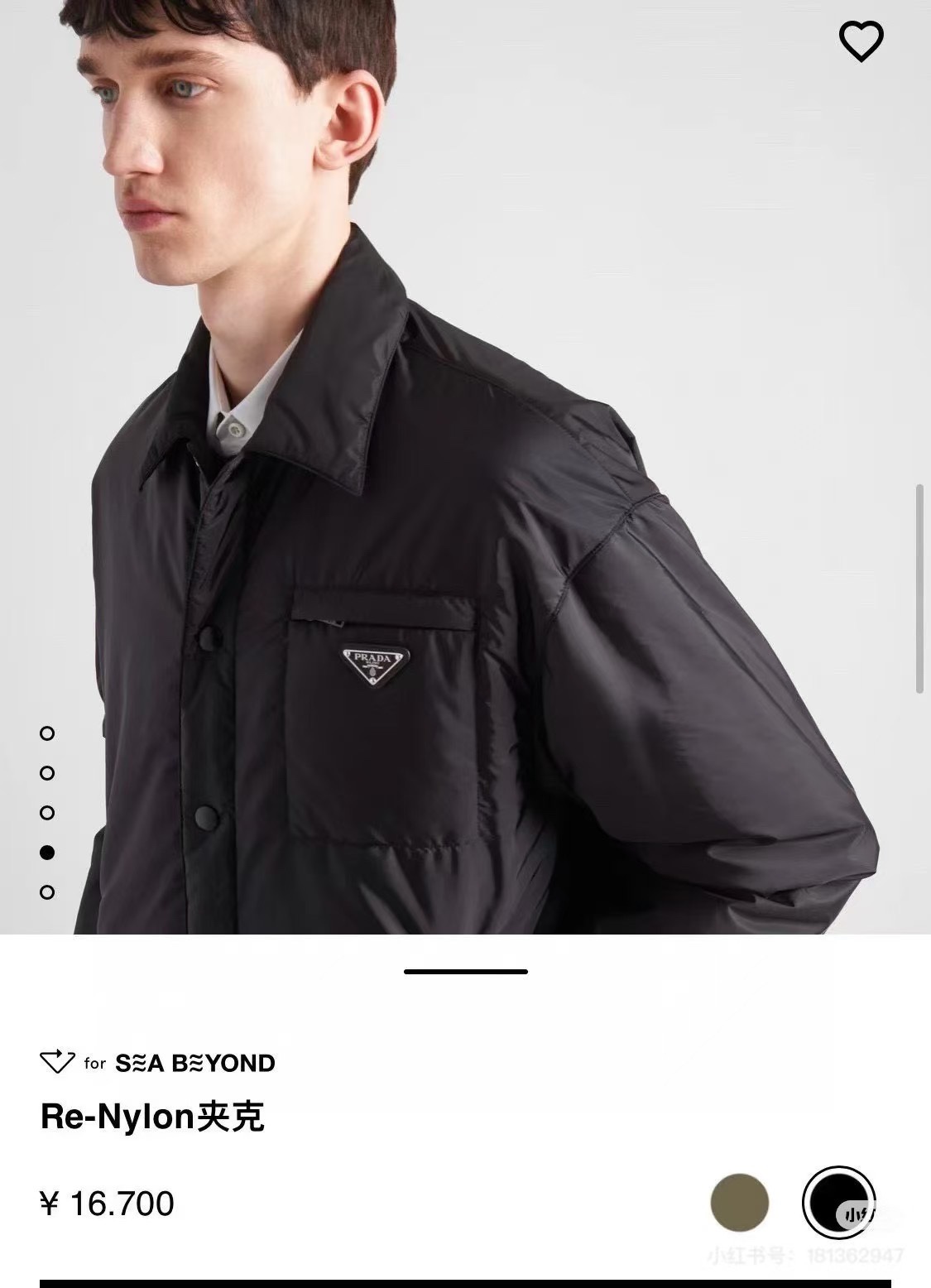Viewport: 931px width, 1288px height.
Task: Tap the product details sheet handle
Action: [465, 971]
